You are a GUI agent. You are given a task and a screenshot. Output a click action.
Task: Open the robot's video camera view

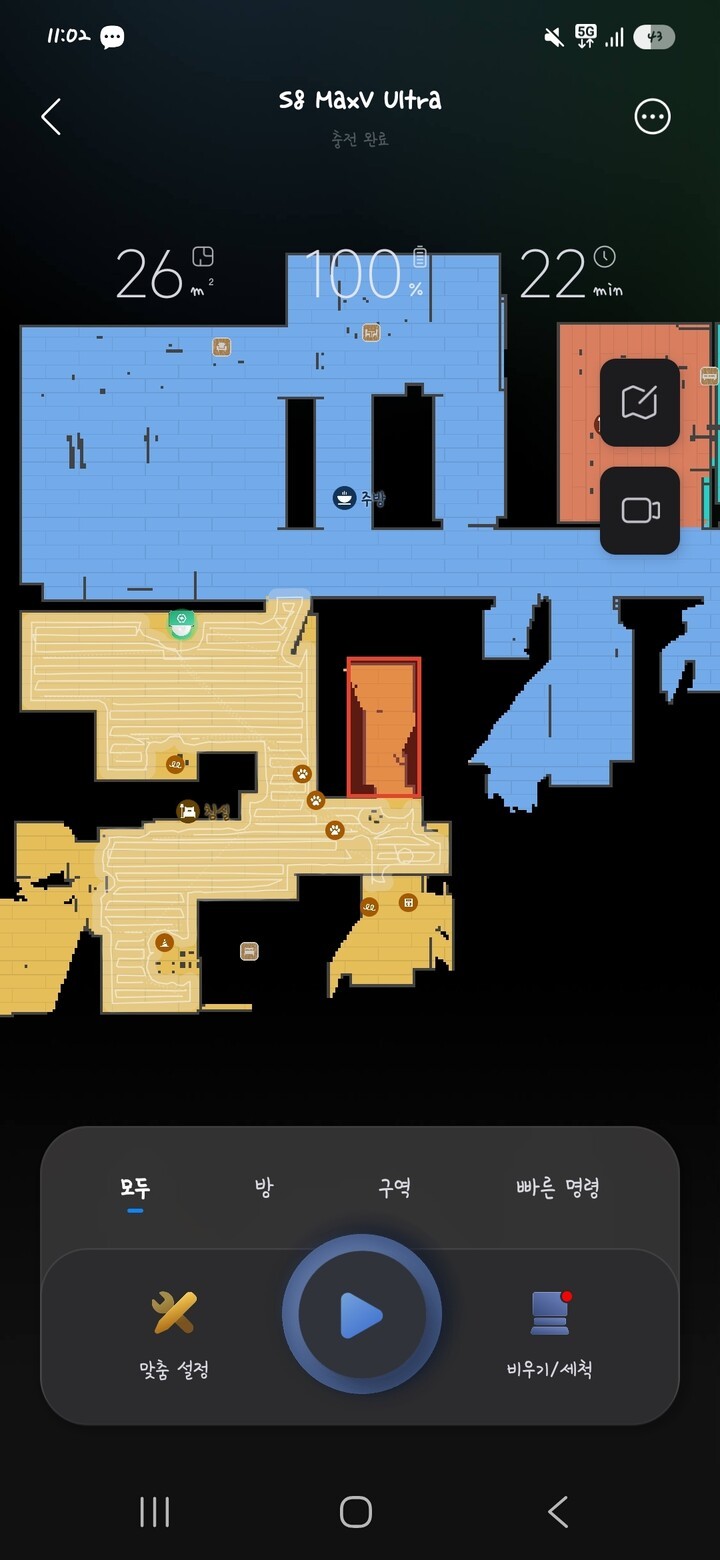coord(639,510)
